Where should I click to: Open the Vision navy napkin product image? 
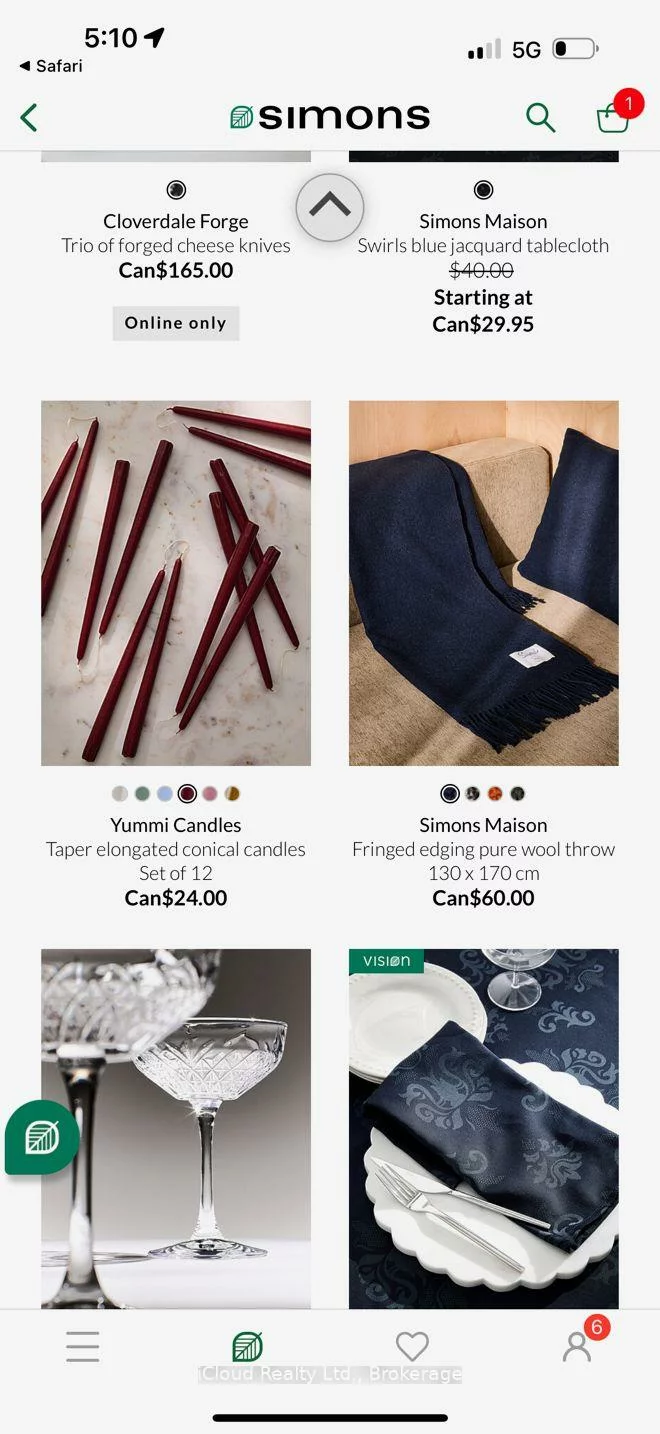point(483,1128)
